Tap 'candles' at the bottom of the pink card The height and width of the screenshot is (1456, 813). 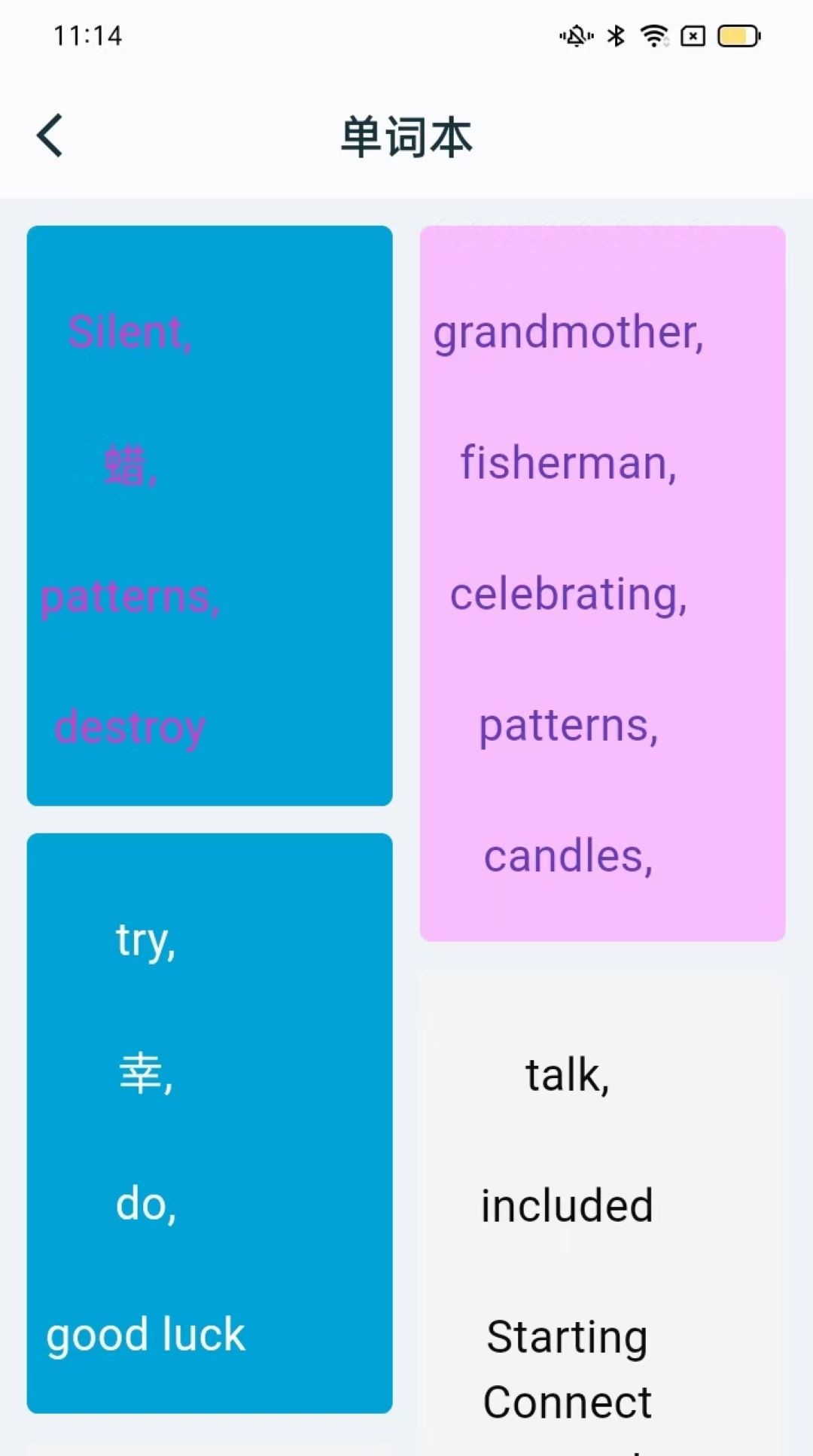click(569, 854)
